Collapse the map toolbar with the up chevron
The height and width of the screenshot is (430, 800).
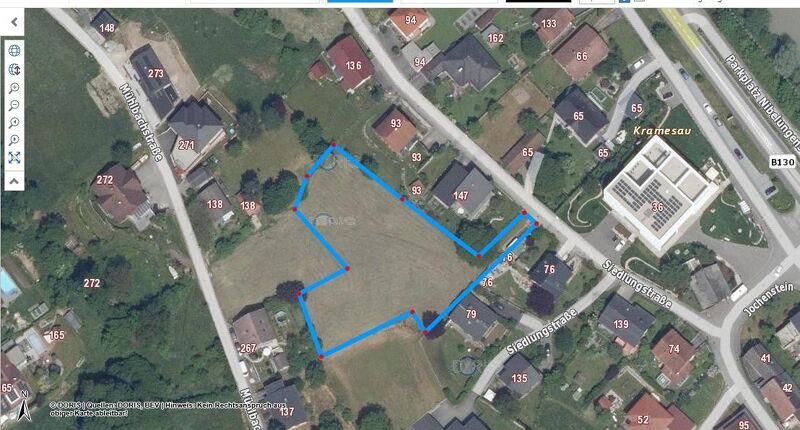pyautogui.click(x=15, y=180)
